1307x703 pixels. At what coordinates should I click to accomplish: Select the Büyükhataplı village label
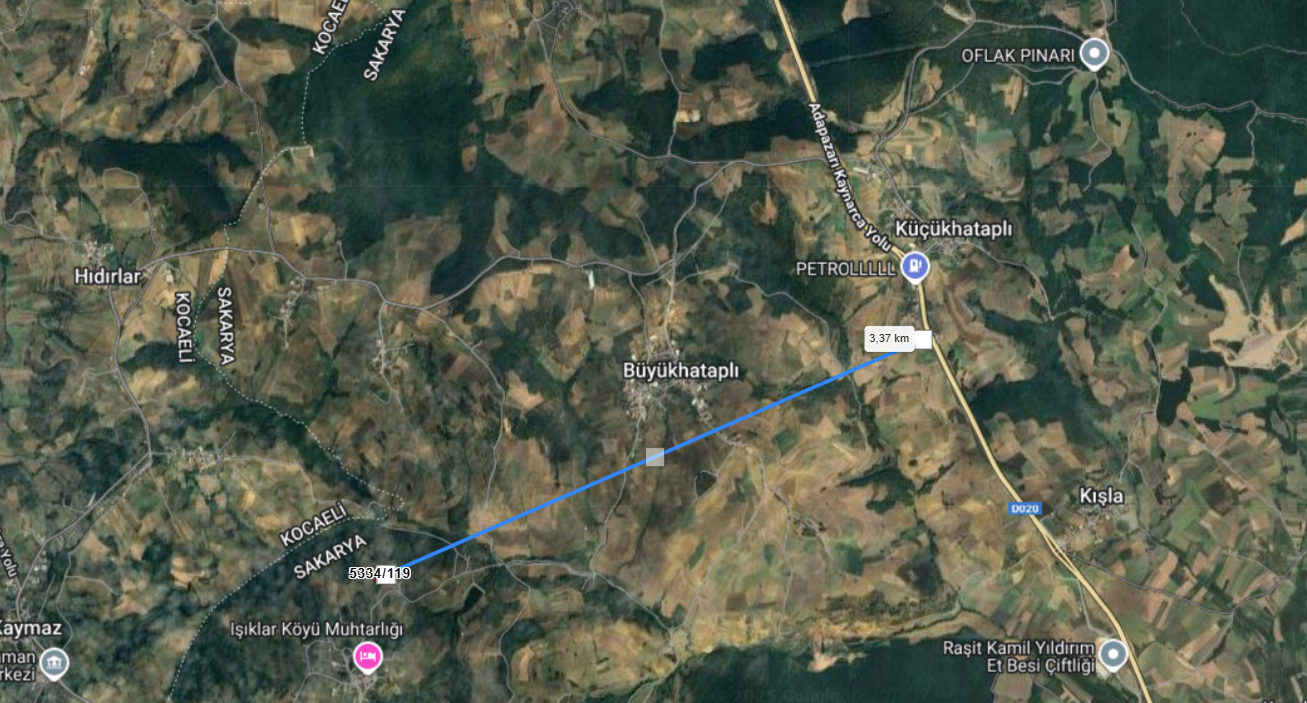pyautogui.click(x=680, y=370)
